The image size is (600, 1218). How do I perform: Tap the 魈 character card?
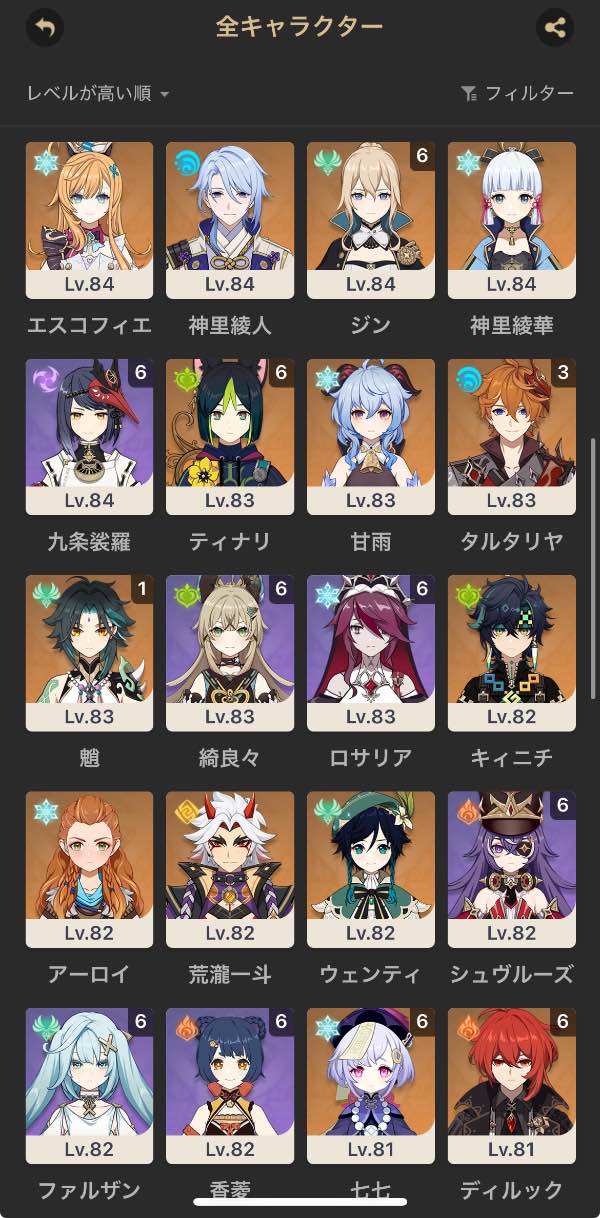(89, 653)
